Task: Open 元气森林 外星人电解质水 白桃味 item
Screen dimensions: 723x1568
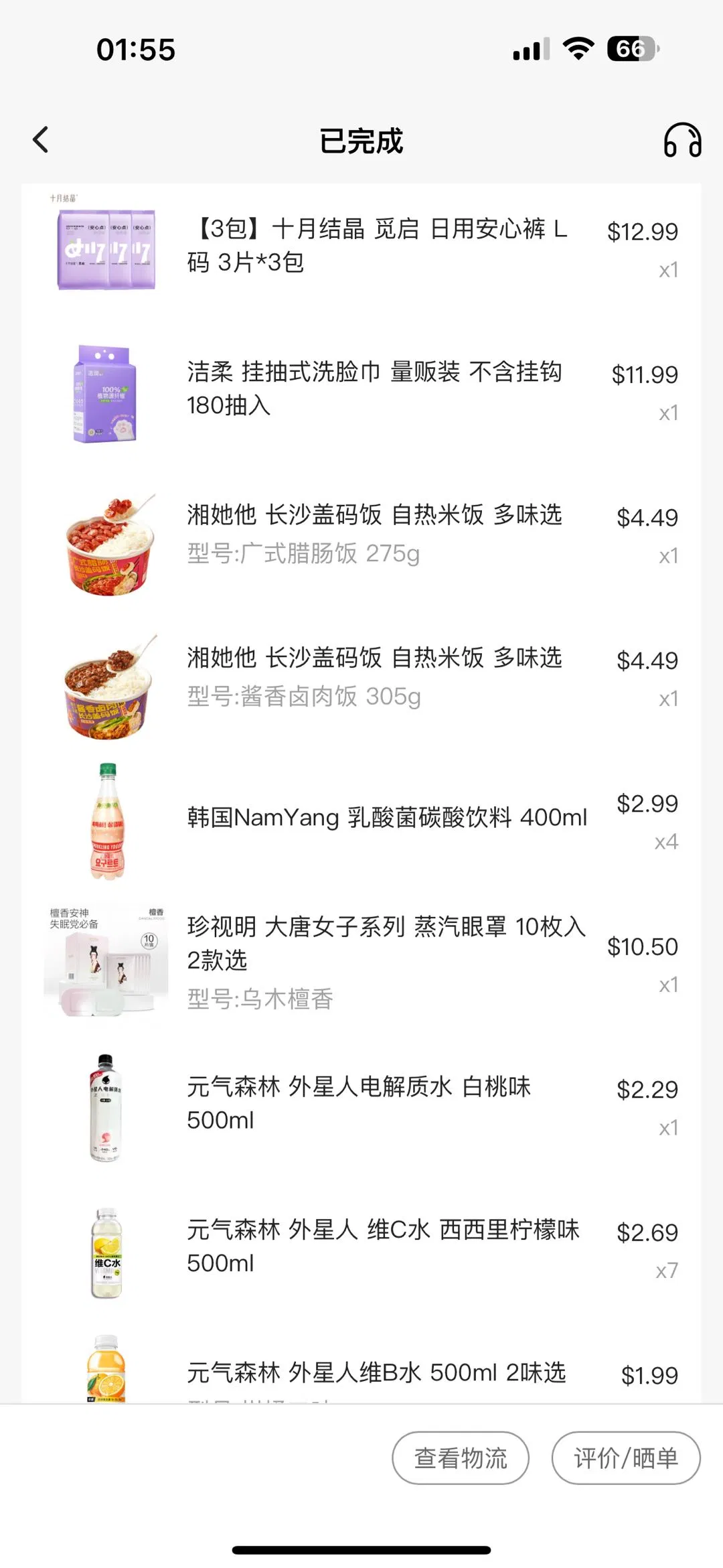Action: pyautogui.click(x=359, y=1103)
